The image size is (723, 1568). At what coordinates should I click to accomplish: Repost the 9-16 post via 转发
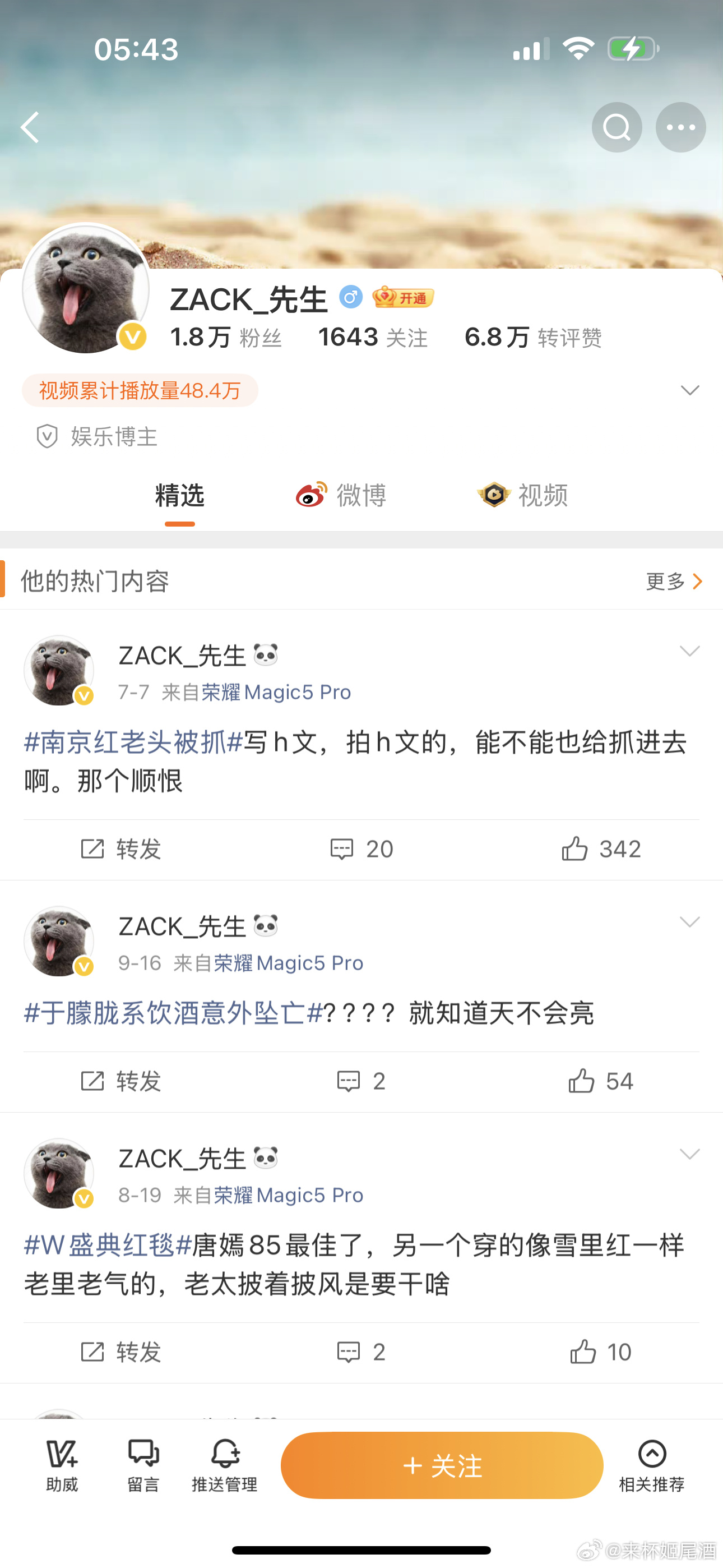(121, 1082)
